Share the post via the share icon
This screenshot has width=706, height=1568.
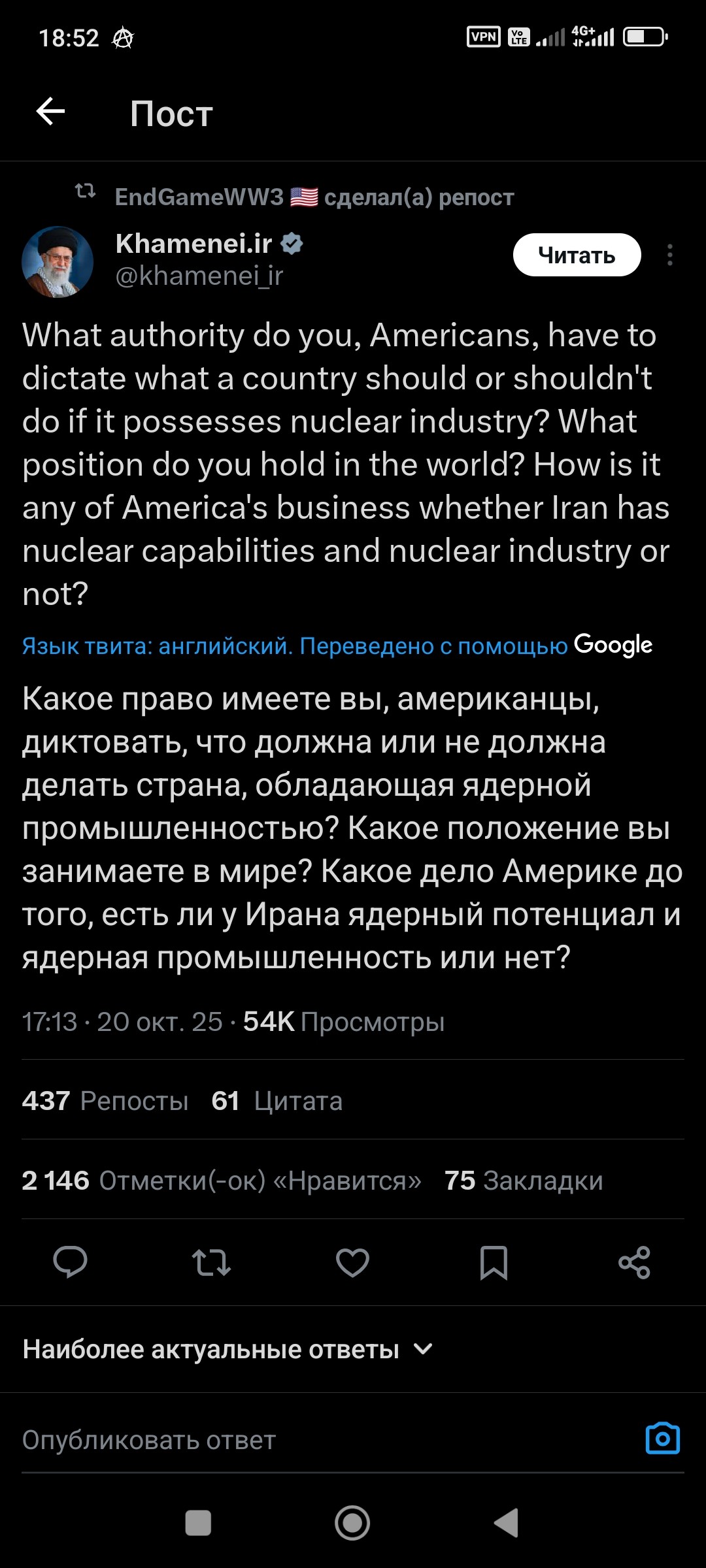634,1262
